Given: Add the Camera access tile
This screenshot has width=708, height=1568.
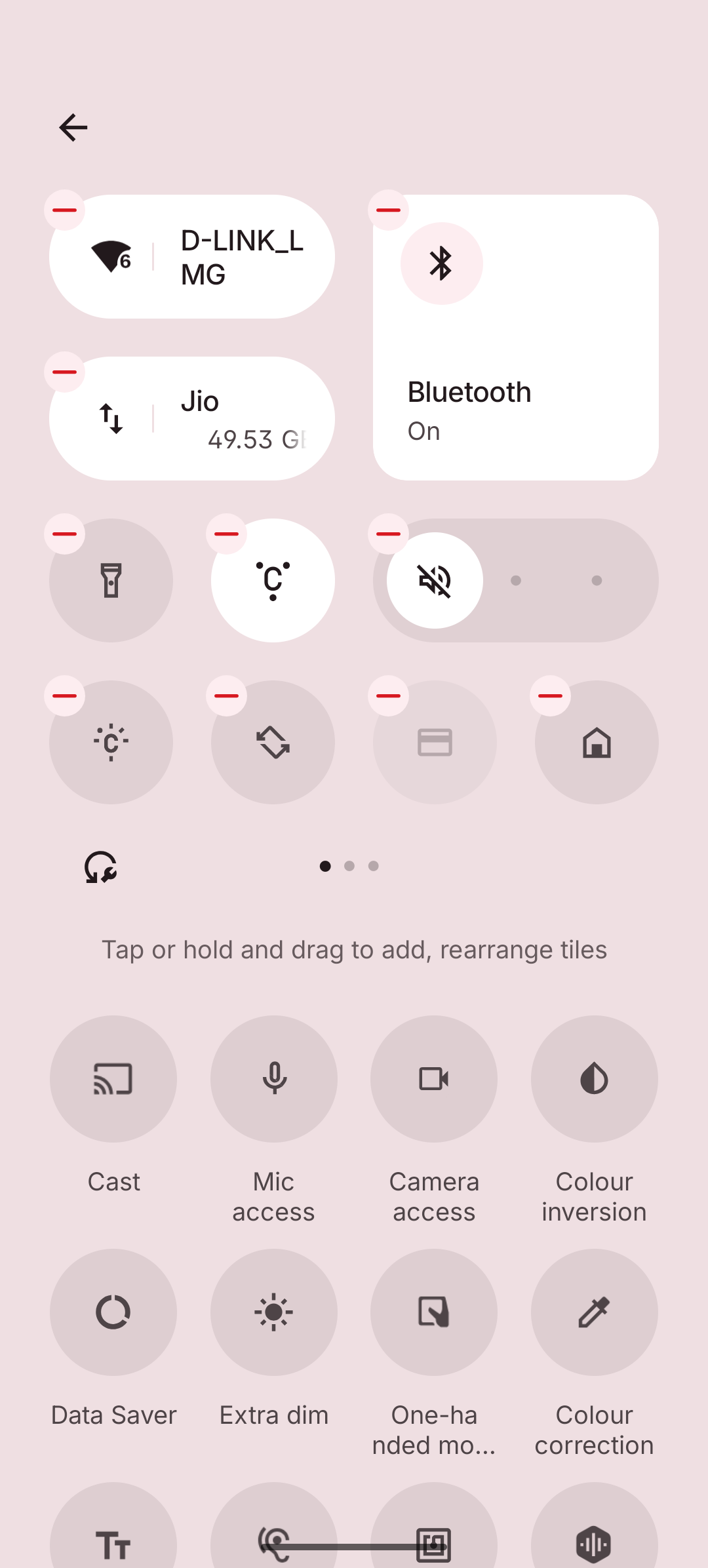Looking at the screenshot, I should pyautogui.click(x=434, y=1078).
